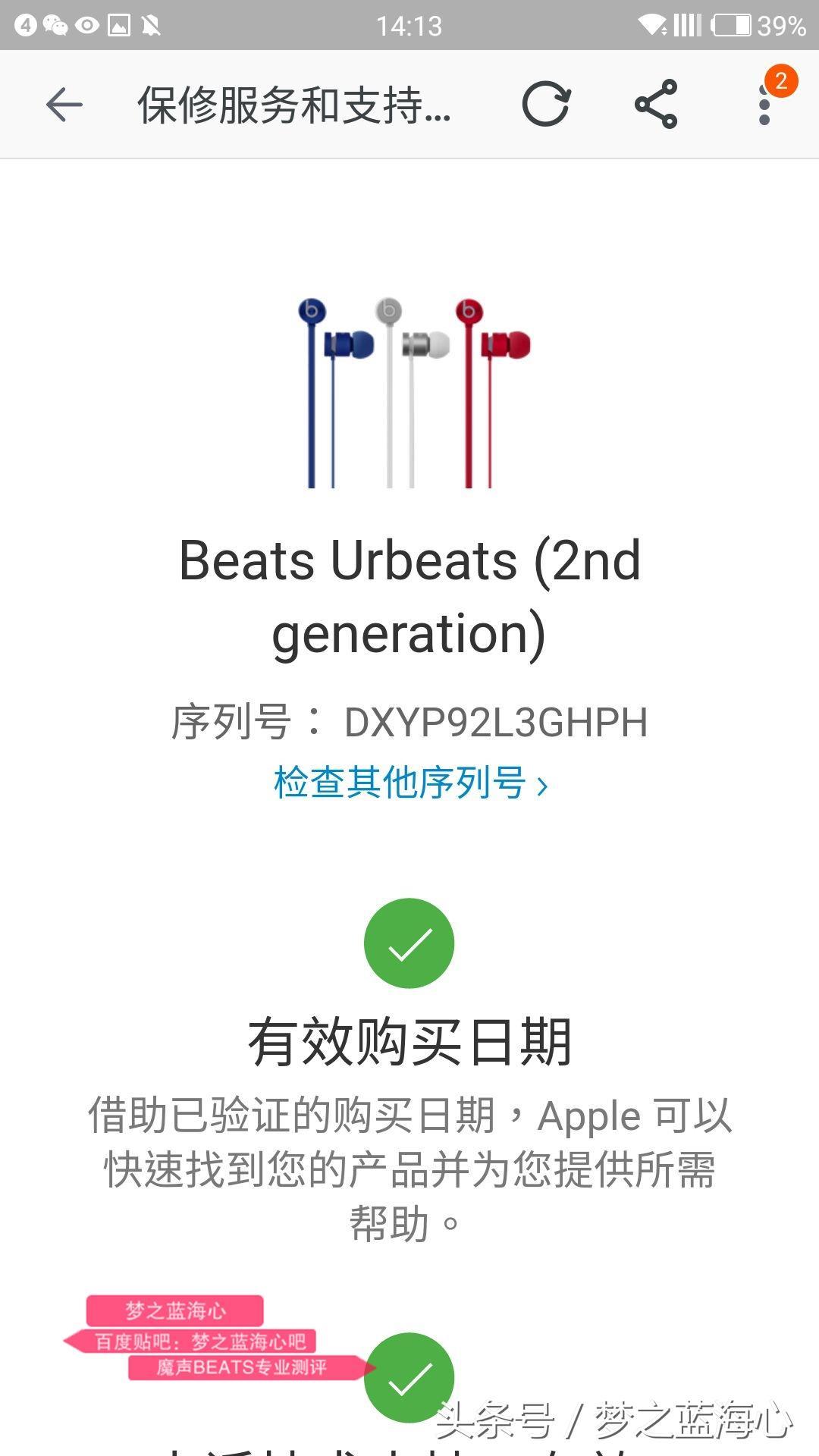Open the overflow menu with badge

click(765, 105)
